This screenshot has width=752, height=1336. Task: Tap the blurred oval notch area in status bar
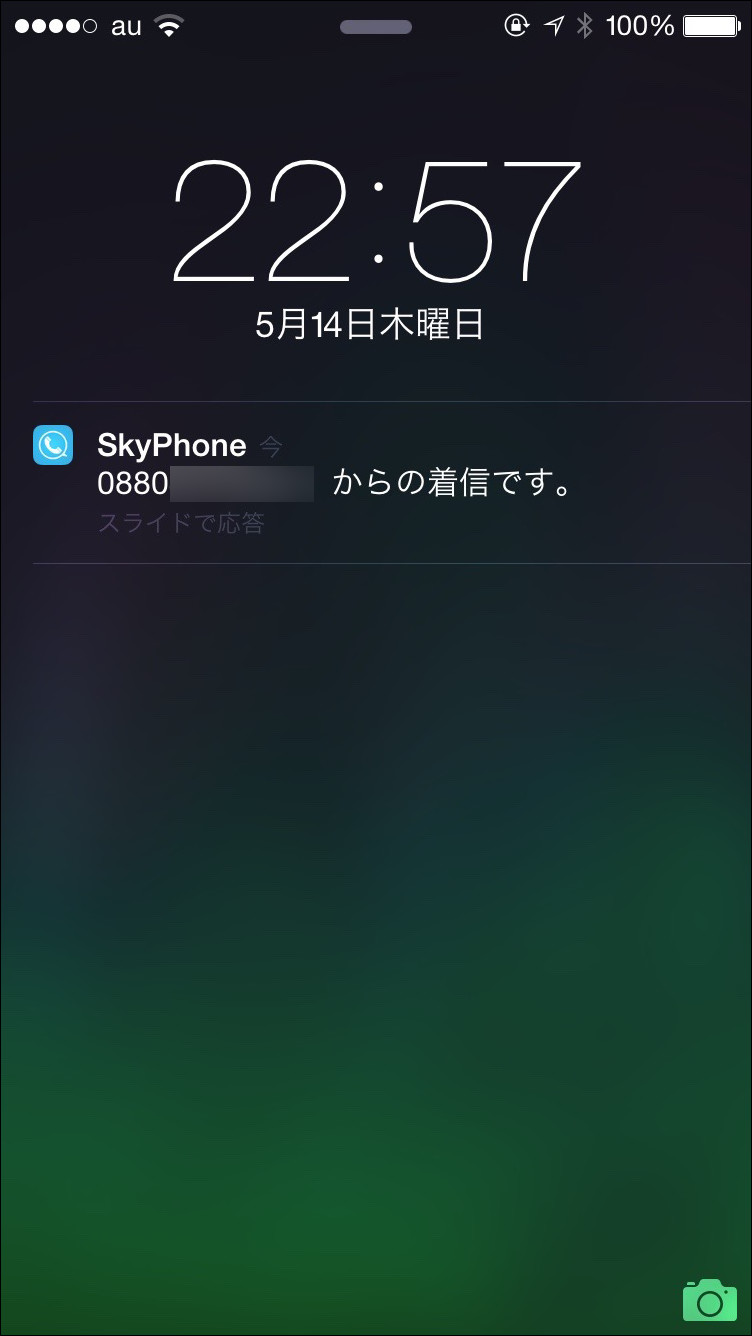[x=375, y=27]
